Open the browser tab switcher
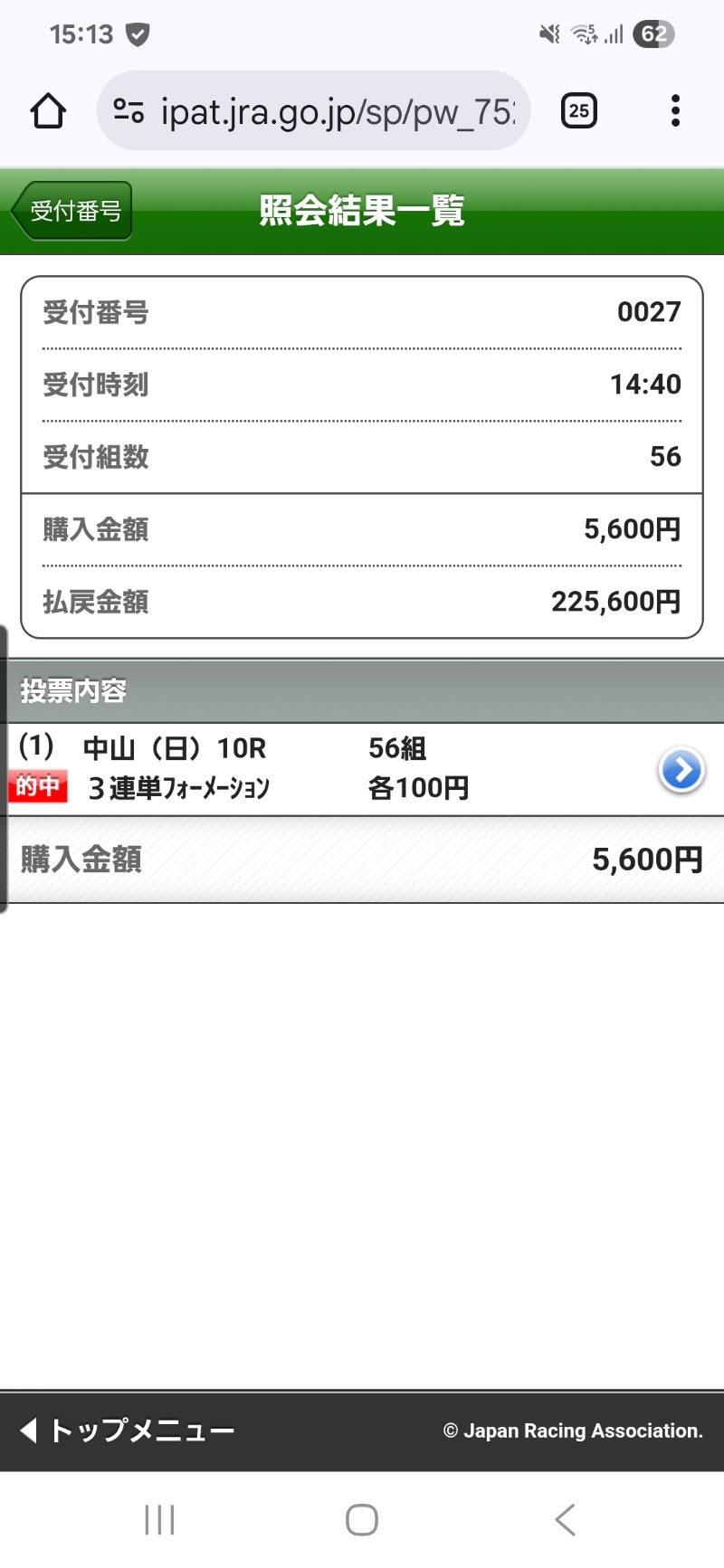724x1568 pixels. (578, 111)
